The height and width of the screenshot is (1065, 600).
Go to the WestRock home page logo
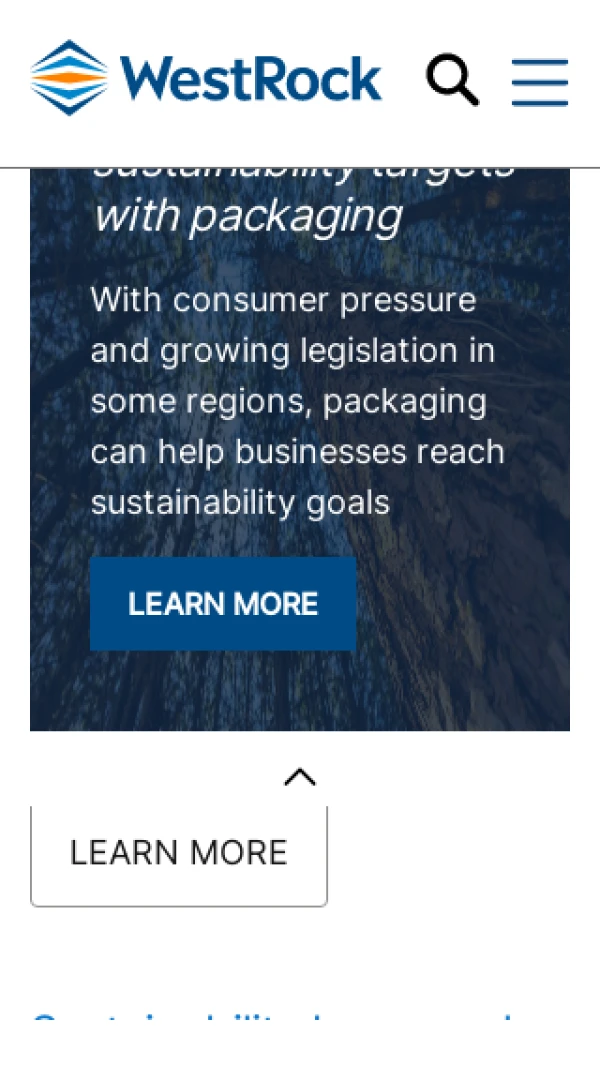point(206,78)
